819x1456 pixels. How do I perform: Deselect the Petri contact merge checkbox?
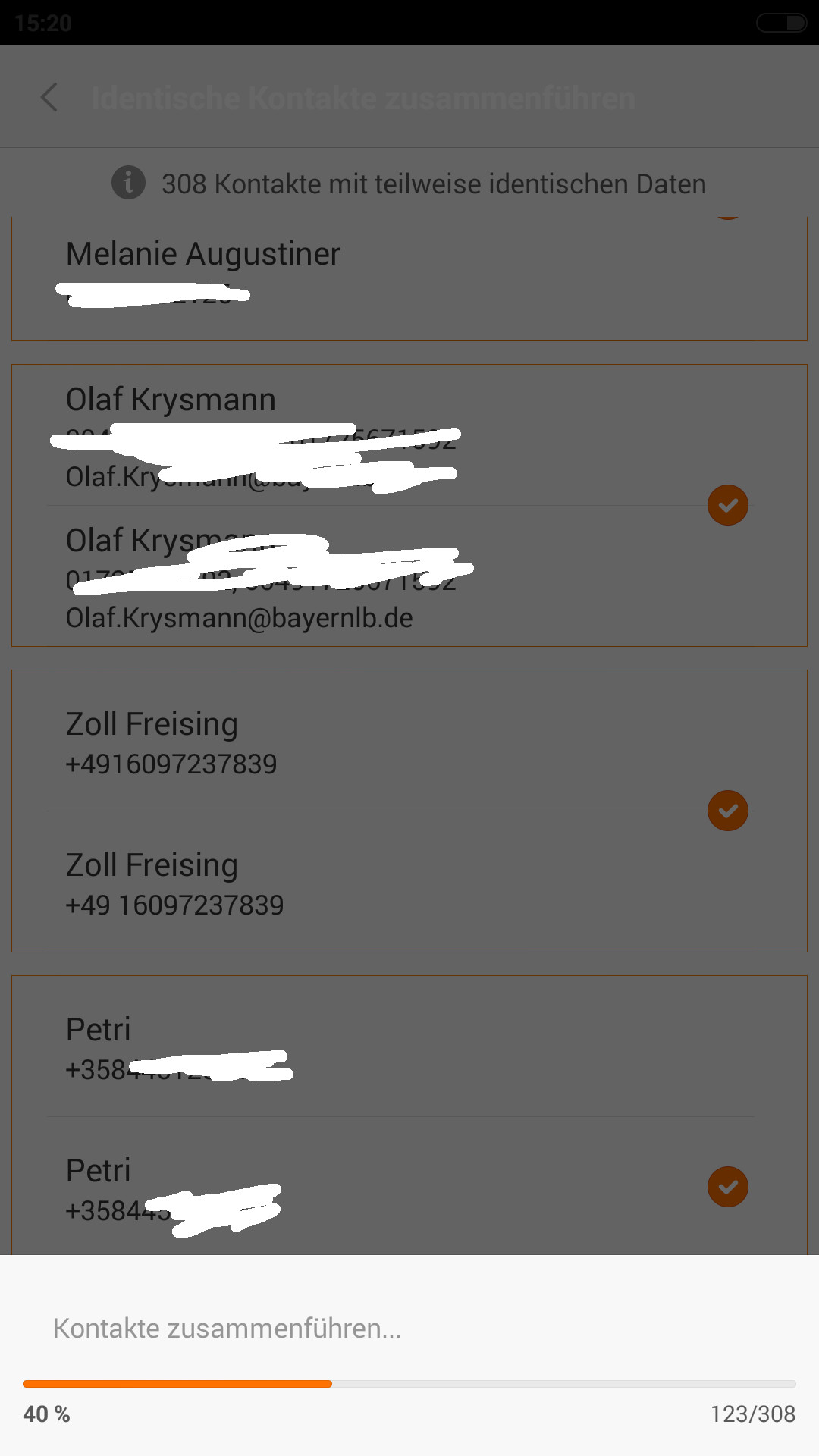point(728,1187)
